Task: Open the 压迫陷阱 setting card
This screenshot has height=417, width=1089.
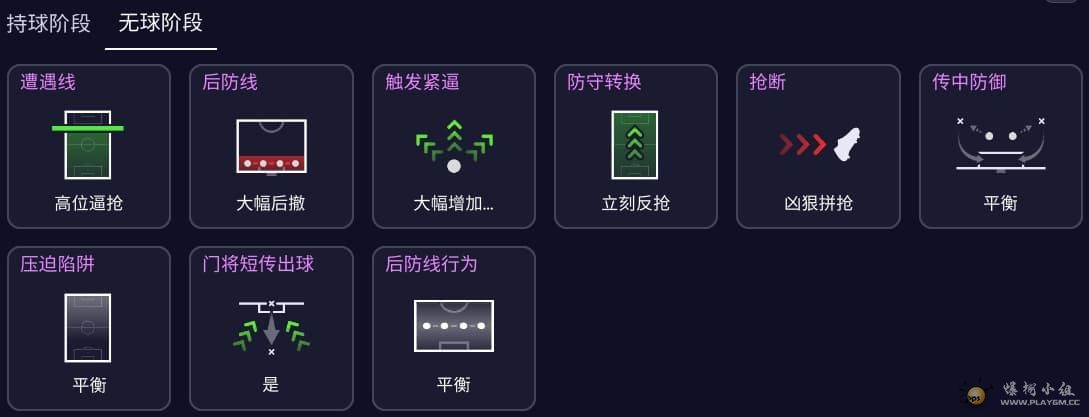Action: 88,328
